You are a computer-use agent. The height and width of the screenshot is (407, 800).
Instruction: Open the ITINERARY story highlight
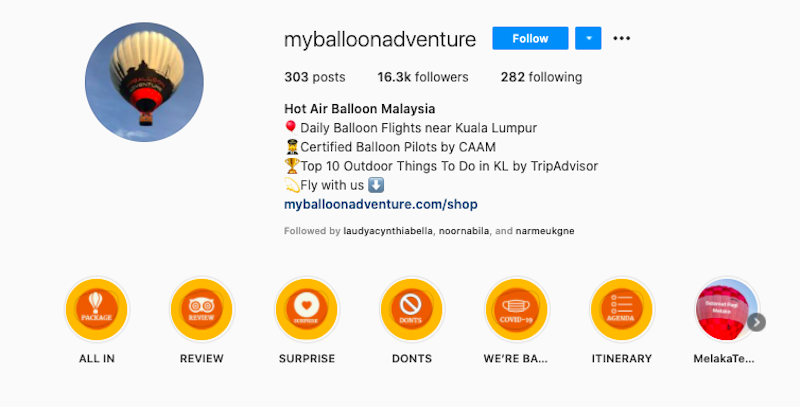pyautogui.click(x=621, y=310)
